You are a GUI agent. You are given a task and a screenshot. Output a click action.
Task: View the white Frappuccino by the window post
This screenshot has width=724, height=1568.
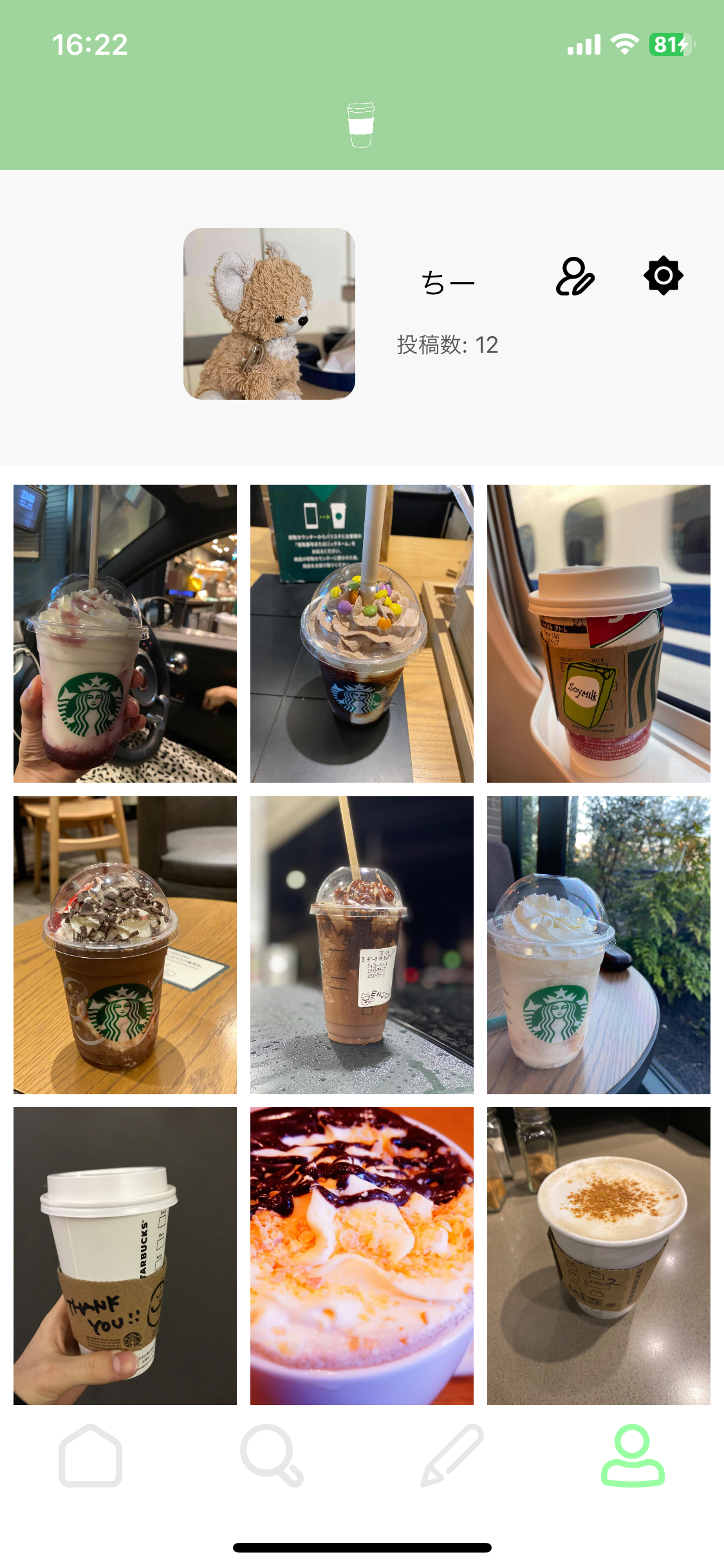pos(599,945)
